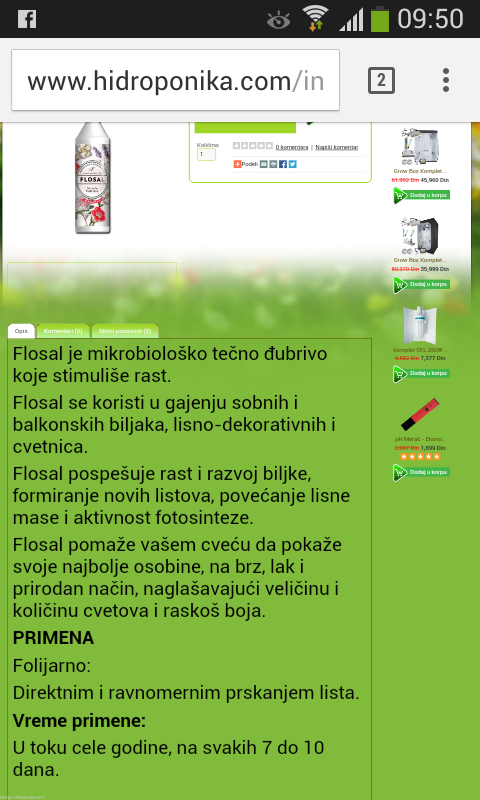The image size is (480, 800).
Task: Open the browser overflow menu
Action: click(x=446, y=80)
